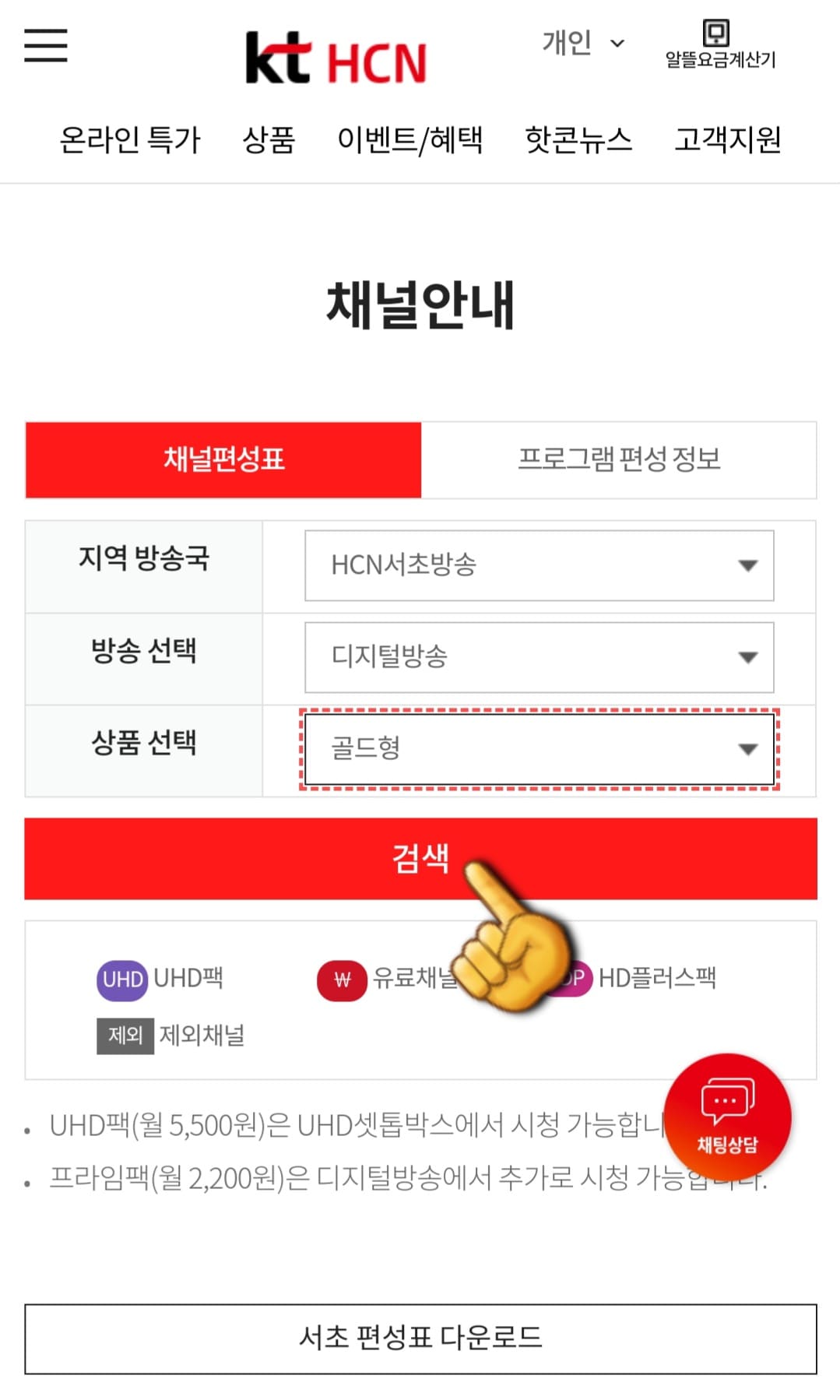The height and width of the screenshot is (1400, 840).
Task: Open the 온라인 특가 menu
Action: coord(131,141)
